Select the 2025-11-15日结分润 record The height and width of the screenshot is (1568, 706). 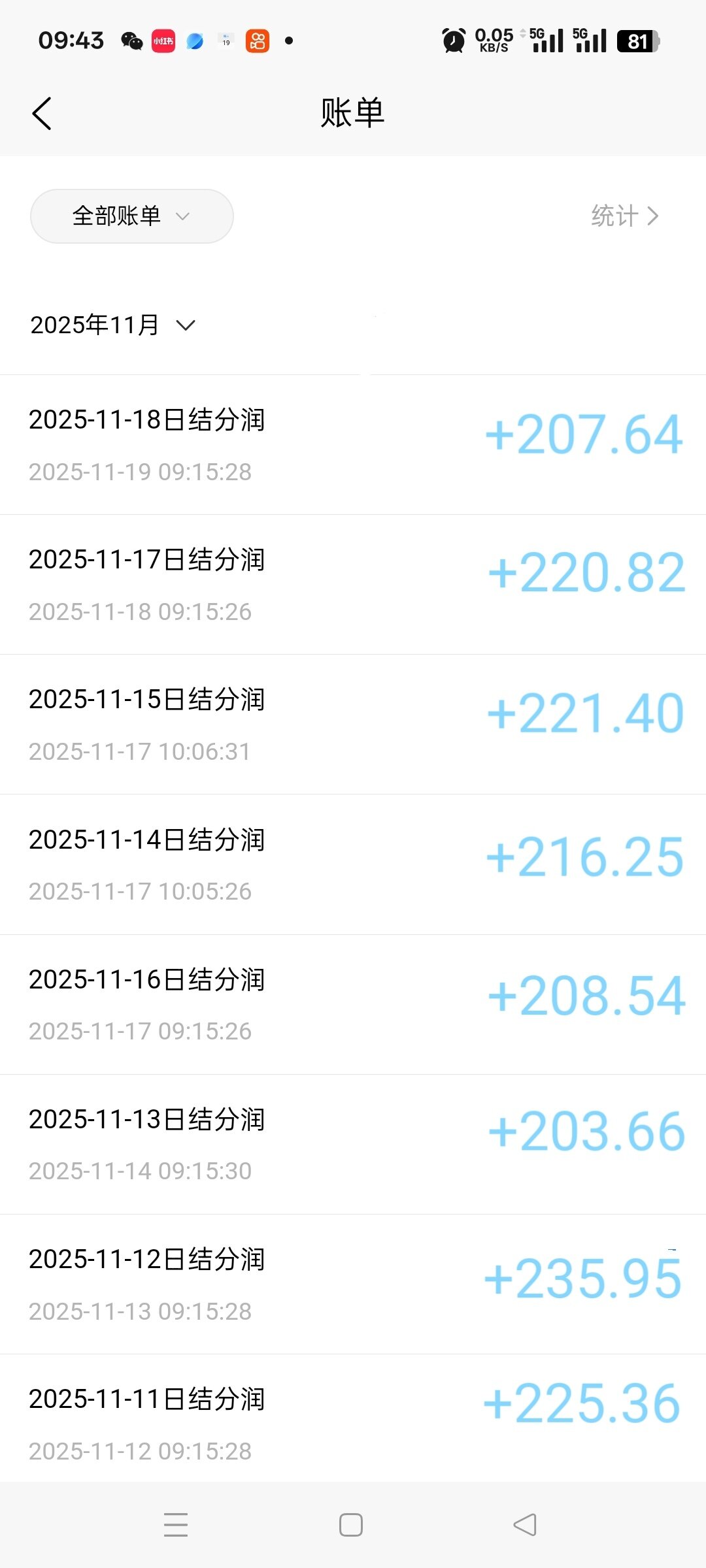click(353, 725)
